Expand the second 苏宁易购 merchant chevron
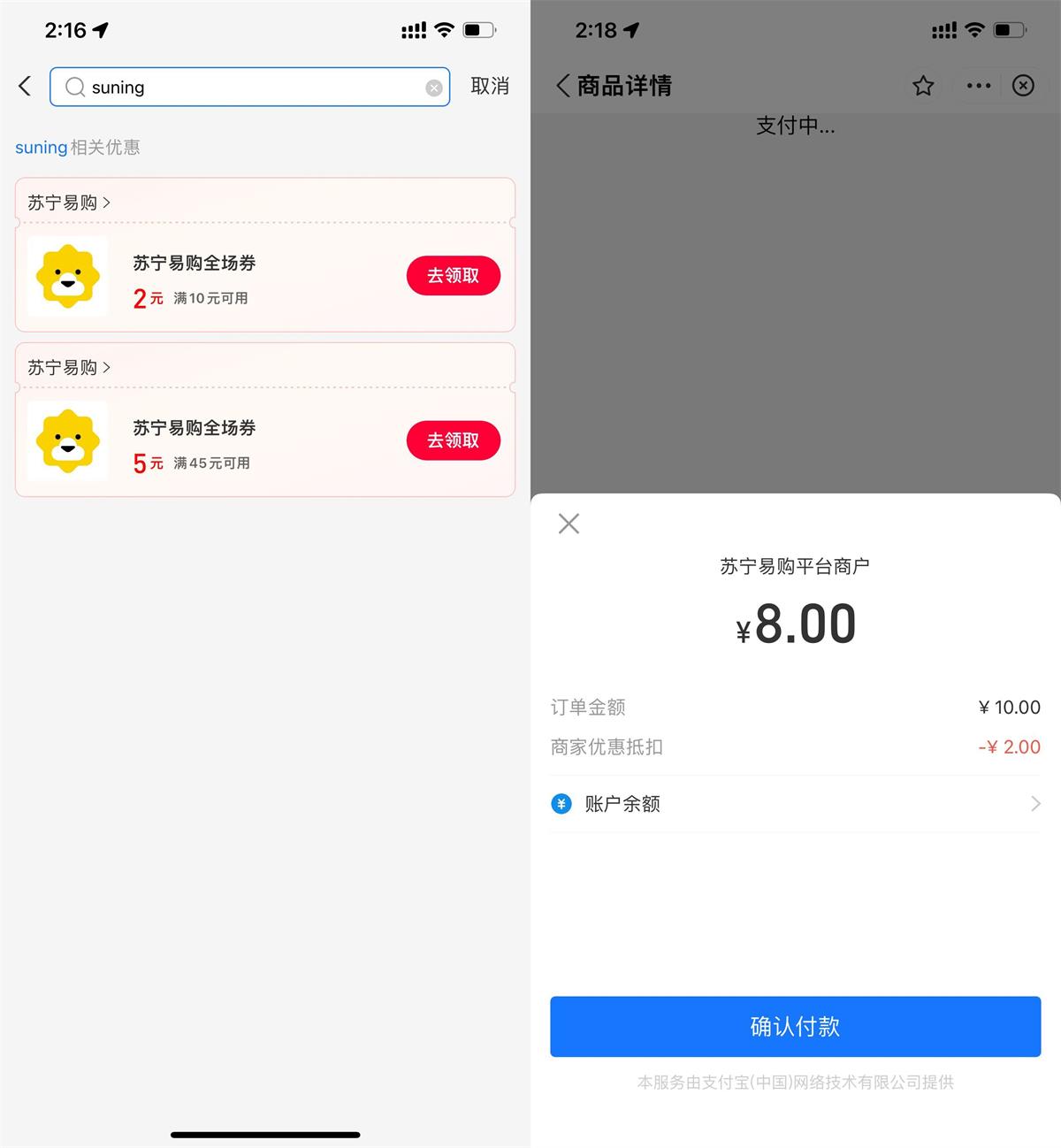The width and height of the screenshot is (1061, 1148). coord(108,367)
